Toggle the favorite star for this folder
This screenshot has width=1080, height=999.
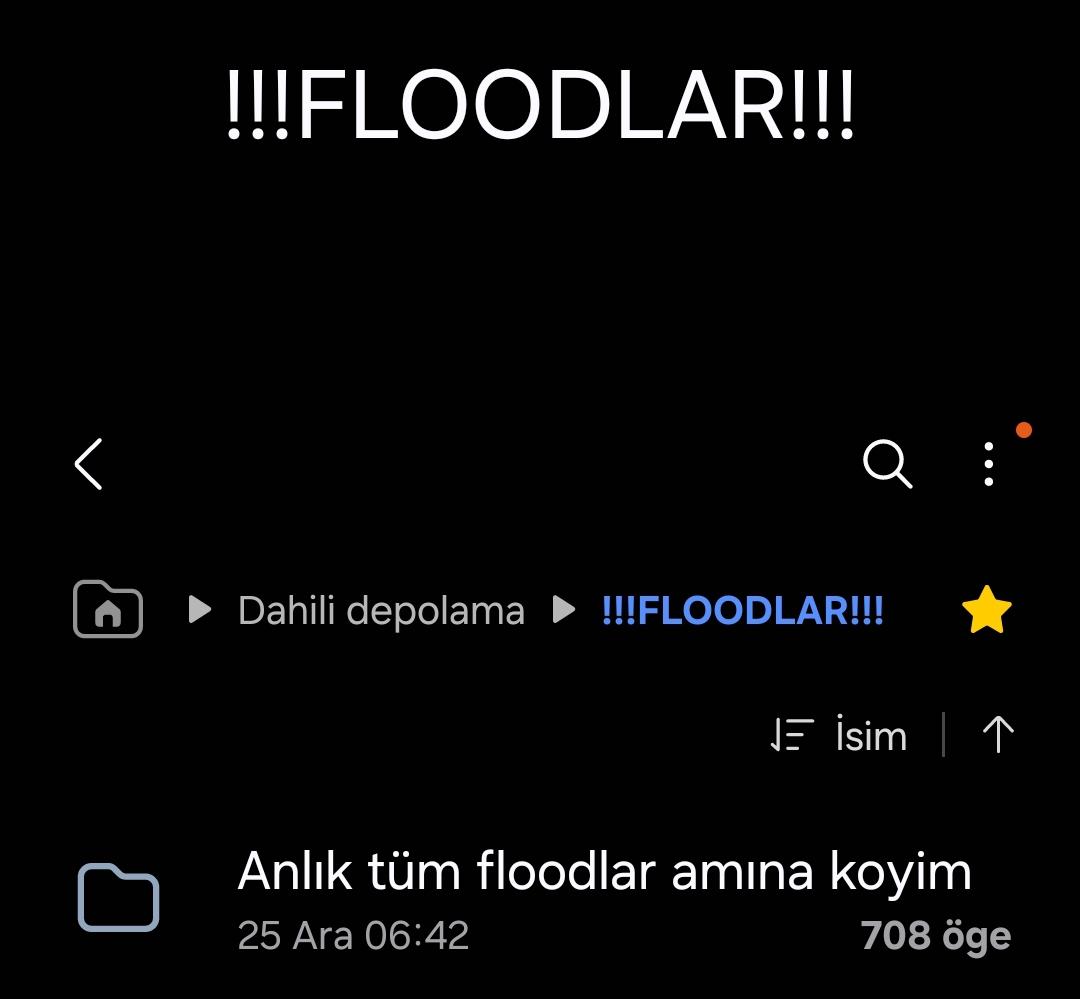pos(986,611)
